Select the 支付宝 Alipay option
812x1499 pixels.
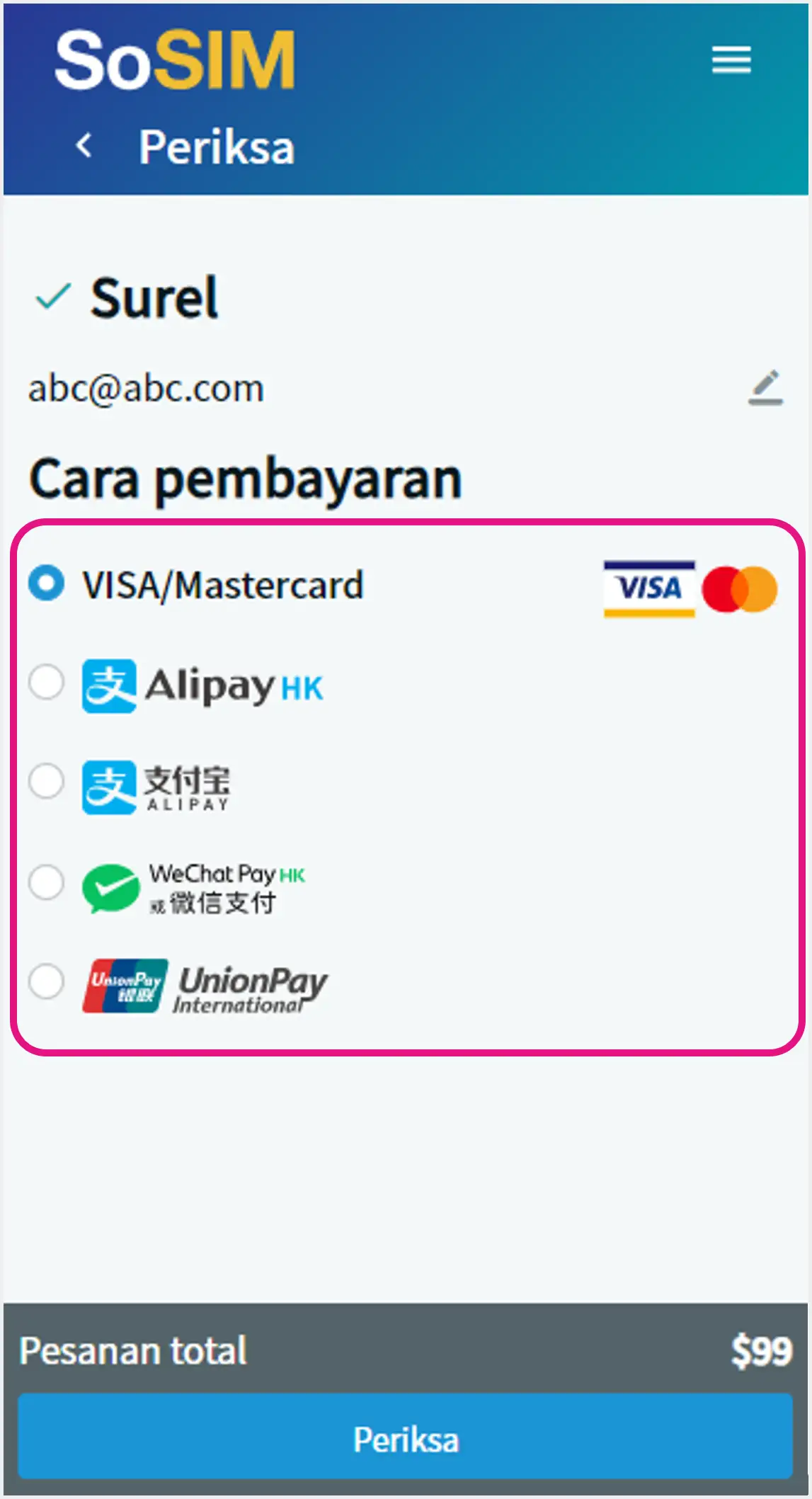coord(47,782)
